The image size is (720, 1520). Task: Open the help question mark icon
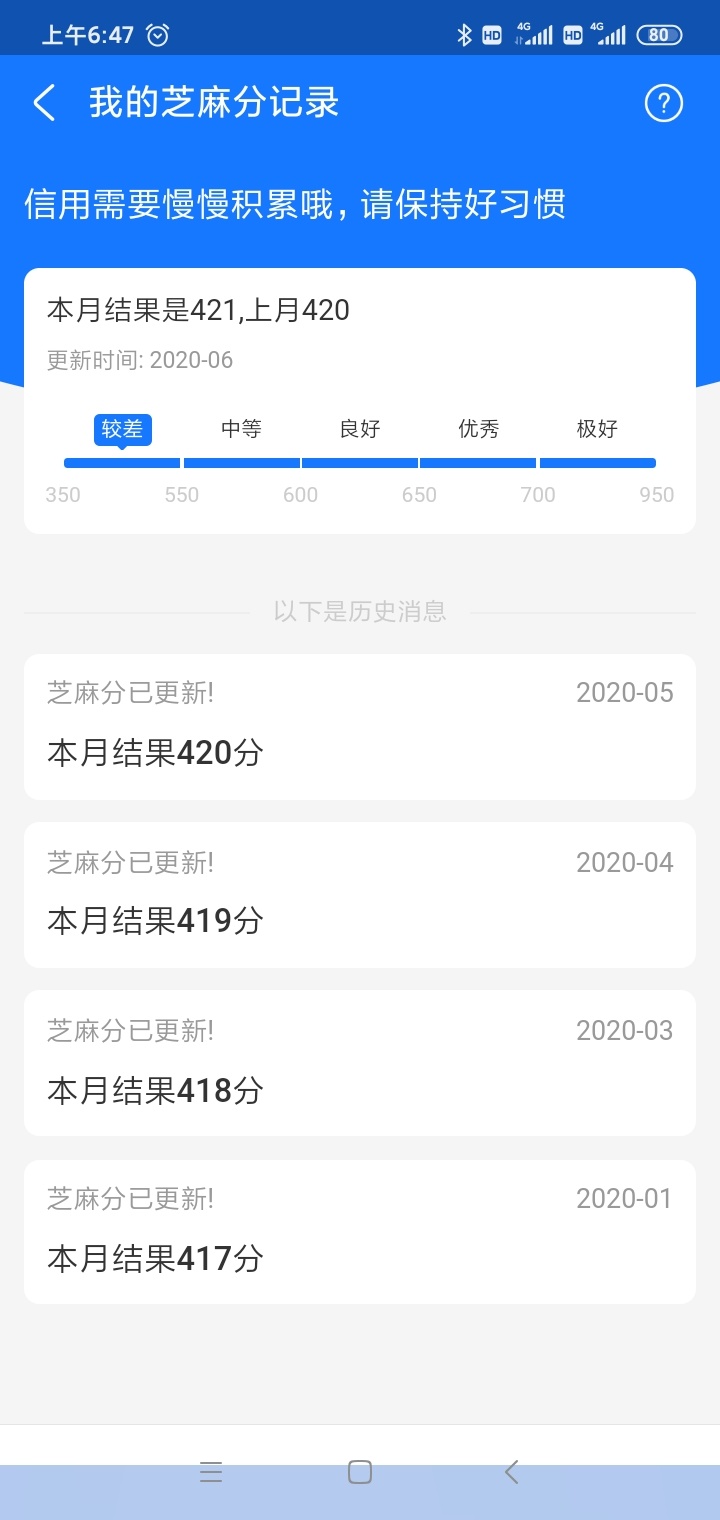point(664,103)
